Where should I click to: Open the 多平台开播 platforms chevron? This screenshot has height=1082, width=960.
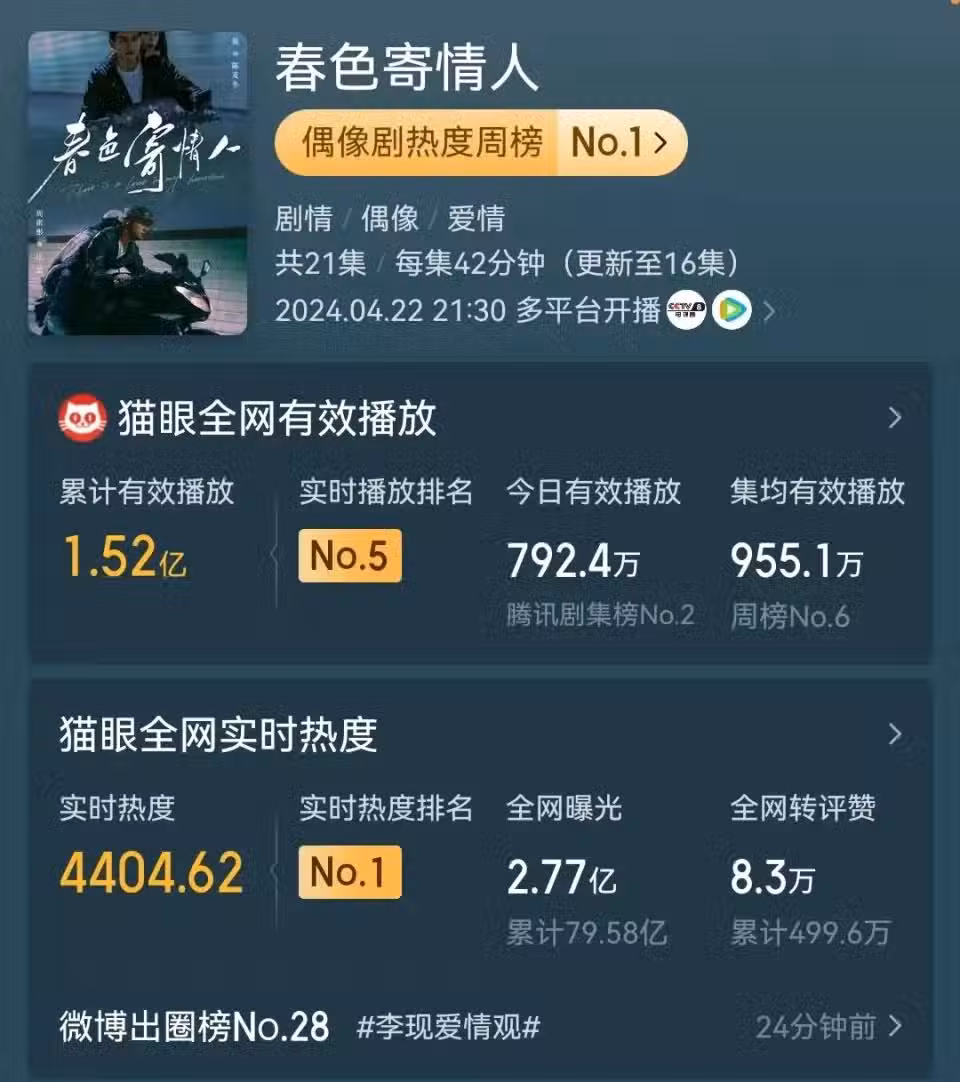coord(769,312)
